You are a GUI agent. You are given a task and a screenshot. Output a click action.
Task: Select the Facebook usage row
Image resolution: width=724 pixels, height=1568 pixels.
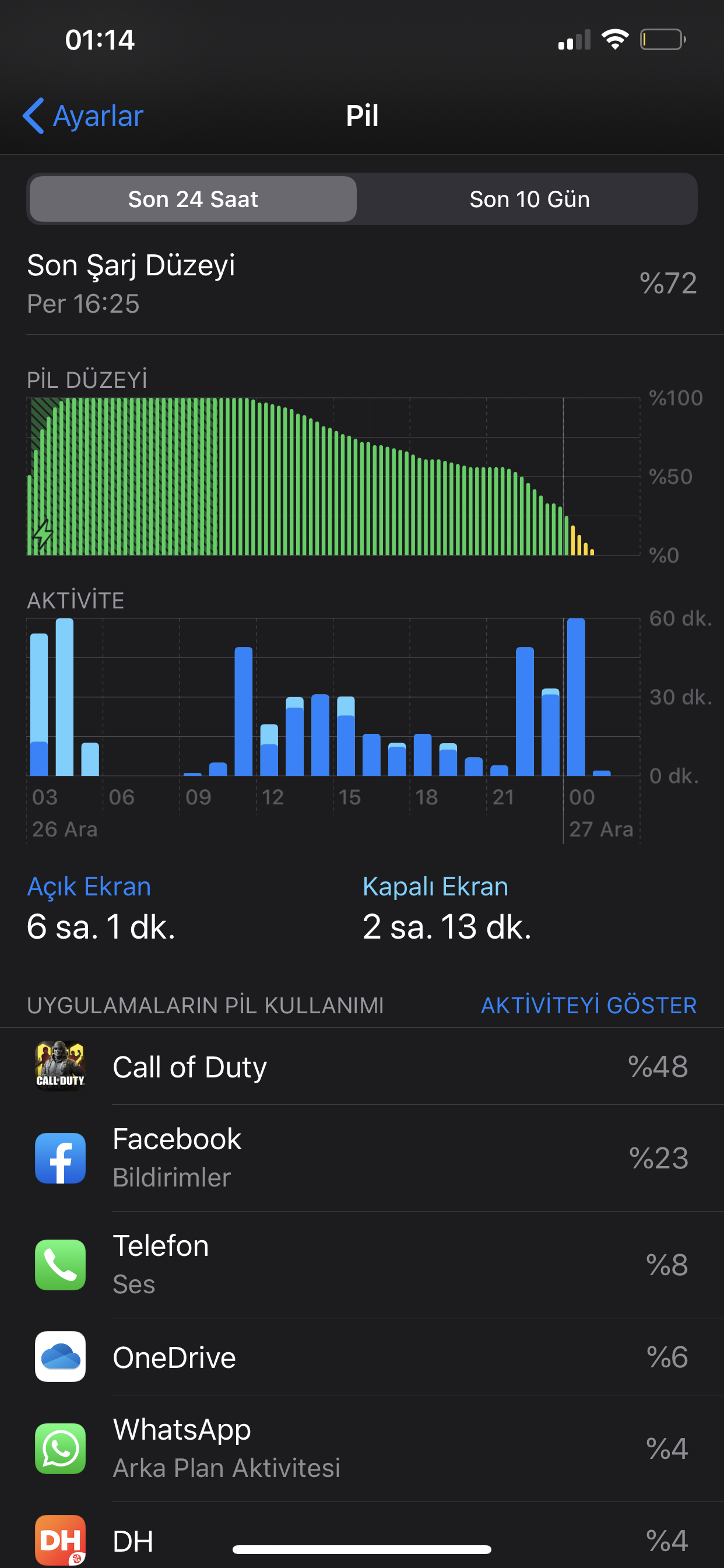(362, 1158)
